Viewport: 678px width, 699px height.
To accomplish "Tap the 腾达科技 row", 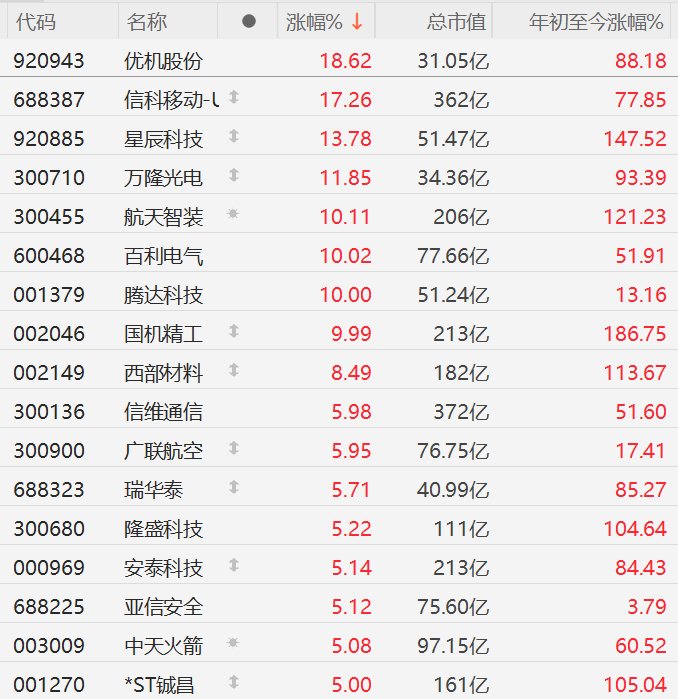I will [164, 295].
